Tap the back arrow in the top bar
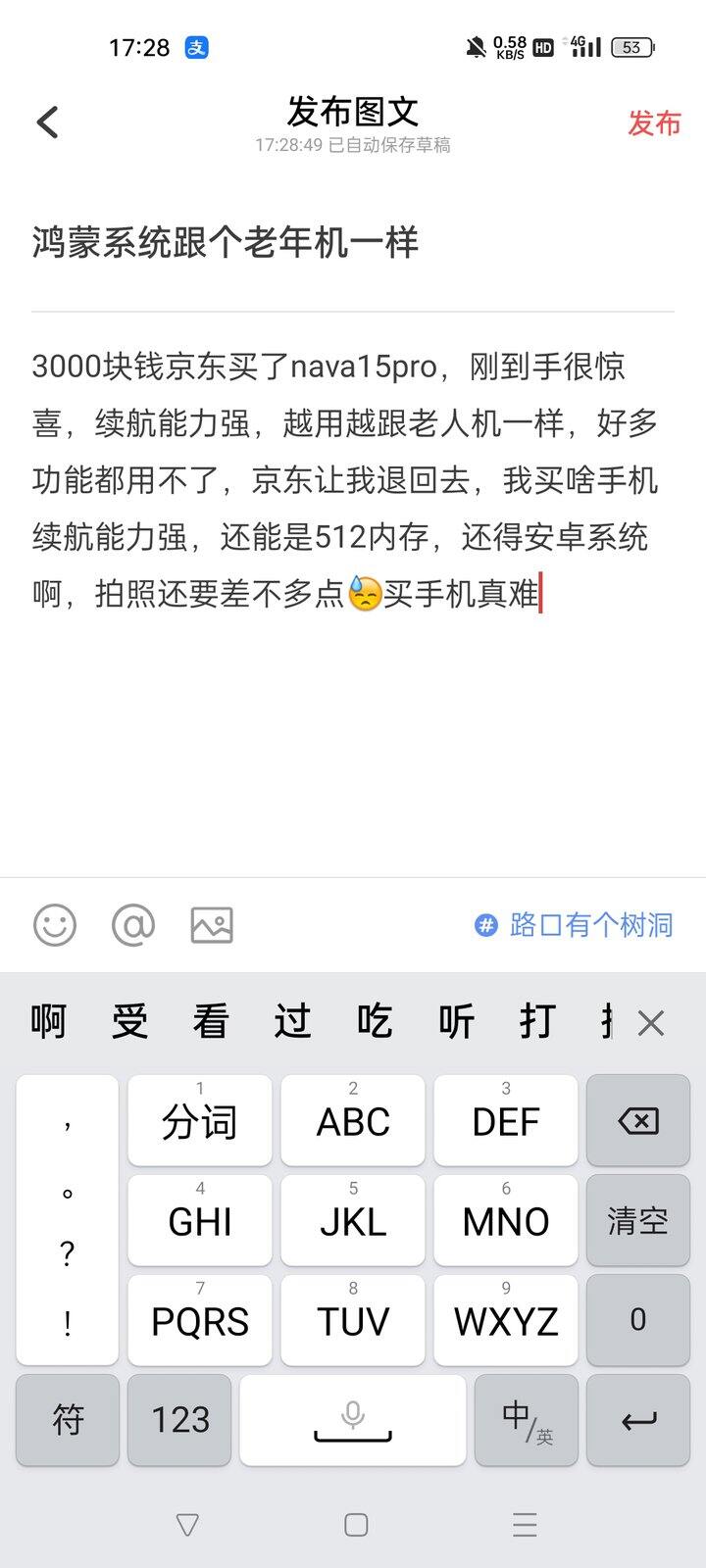Screen dimensions: 706x1568 46,121
